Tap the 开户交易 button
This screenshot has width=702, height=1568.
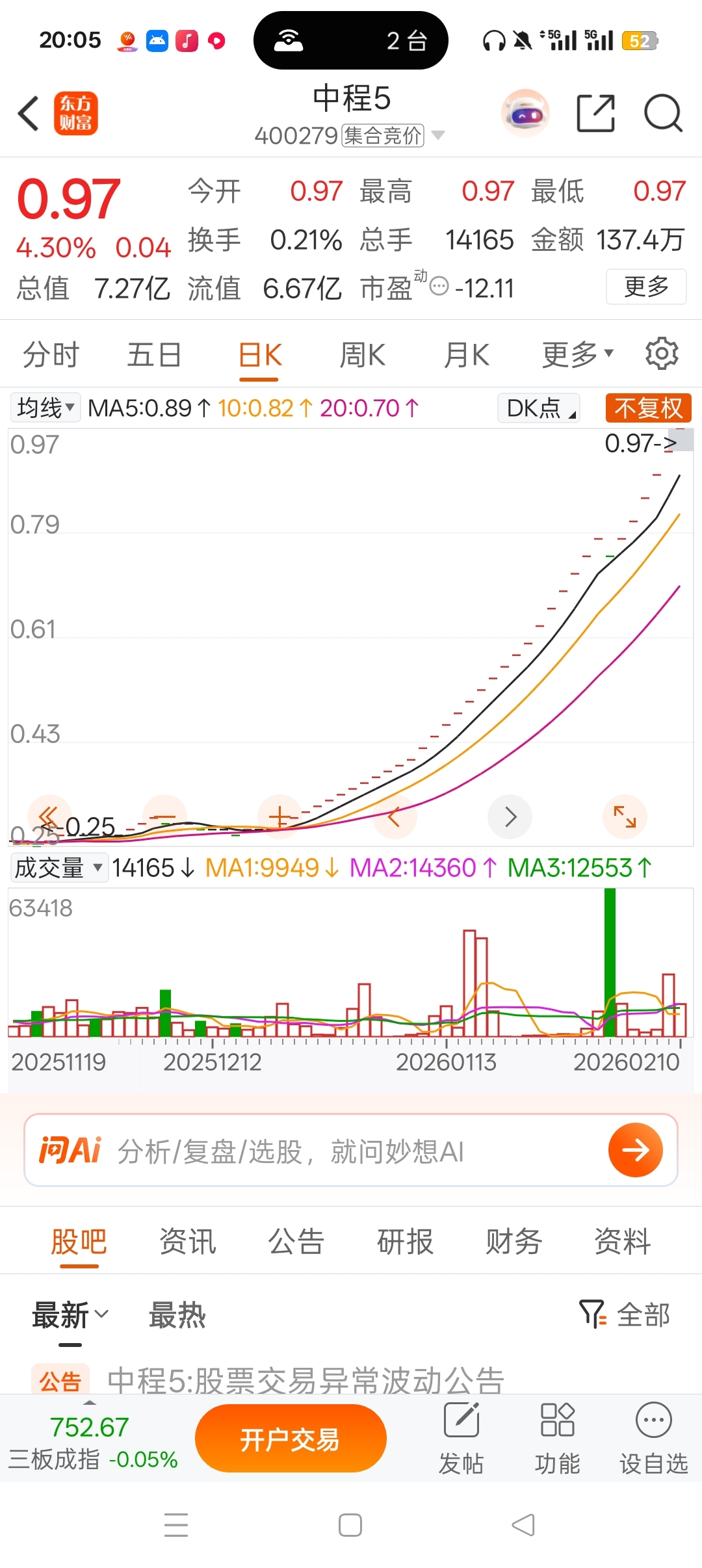pyautogui.click(x=291, y=1439)
